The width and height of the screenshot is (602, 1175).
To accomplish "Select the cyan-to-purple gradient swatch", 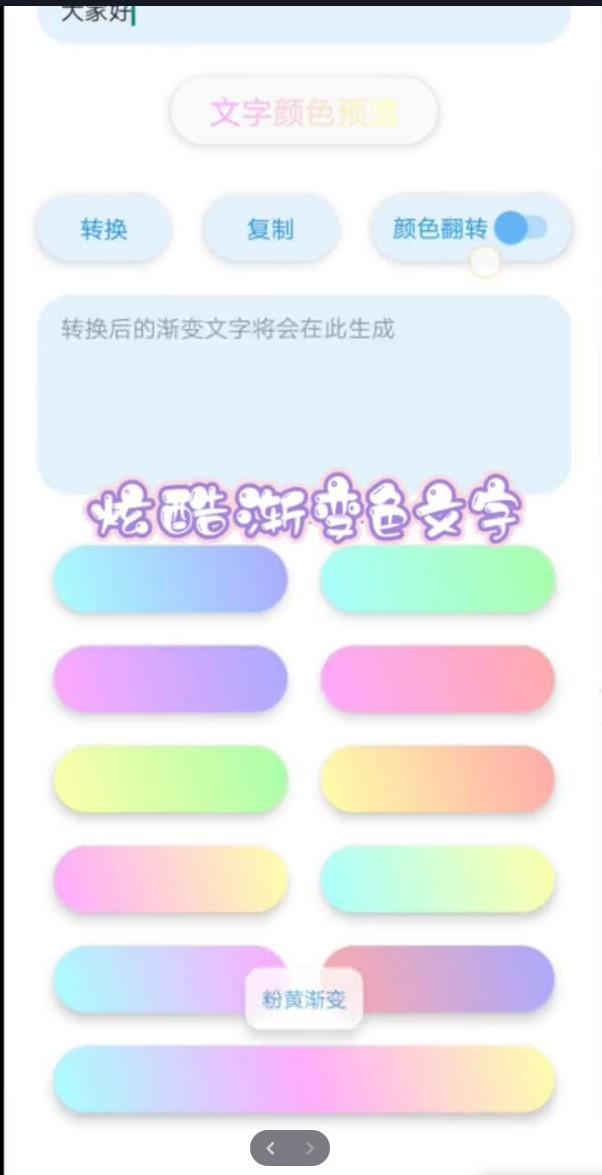I will tap(170, 579).
